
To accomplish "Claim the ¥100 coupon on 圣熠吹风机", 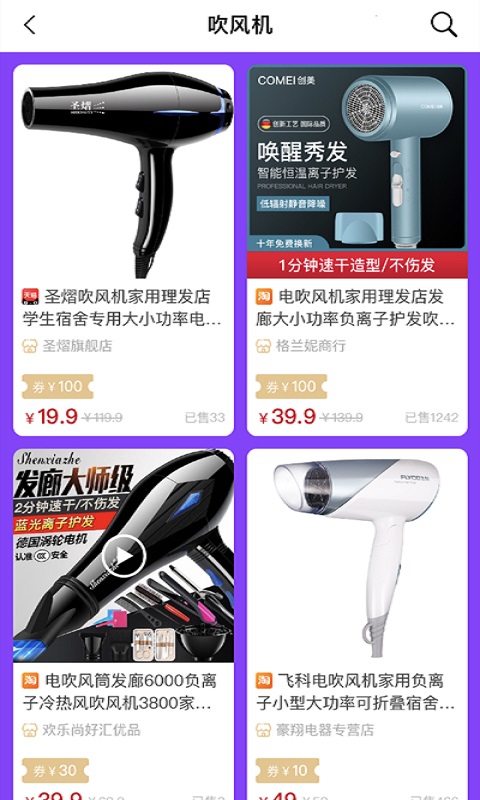I will (x=58, y=387).
